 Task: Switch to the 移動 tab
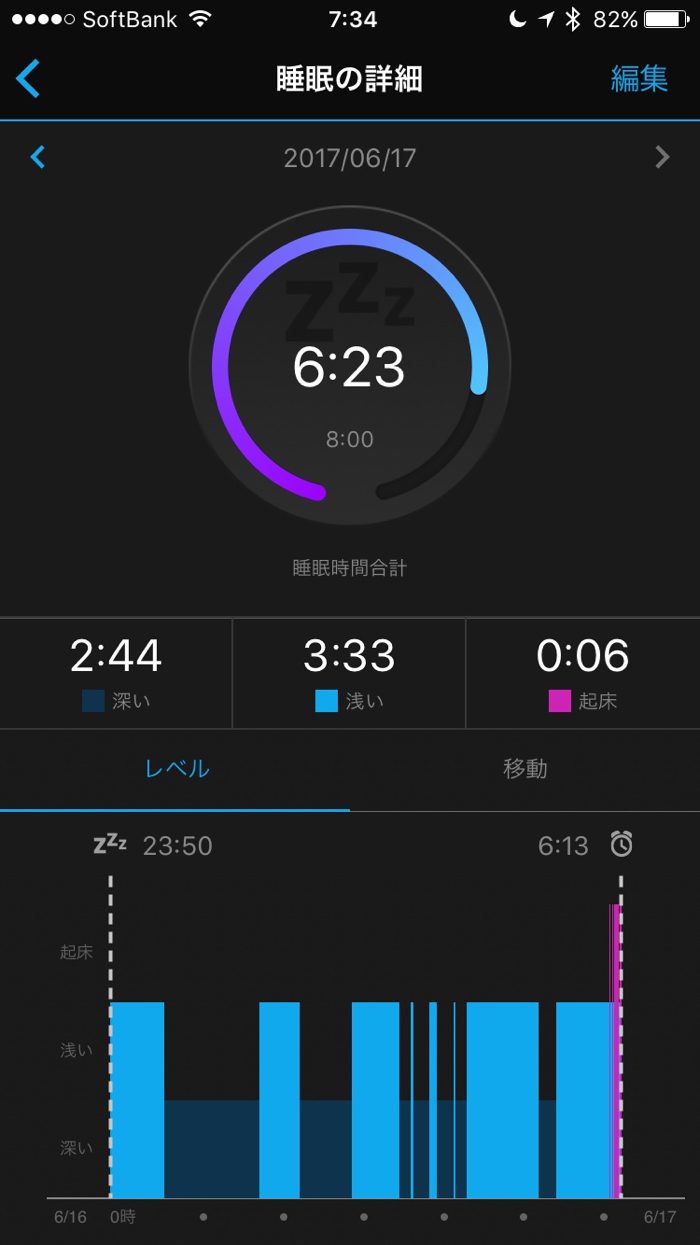pos(525,769)
